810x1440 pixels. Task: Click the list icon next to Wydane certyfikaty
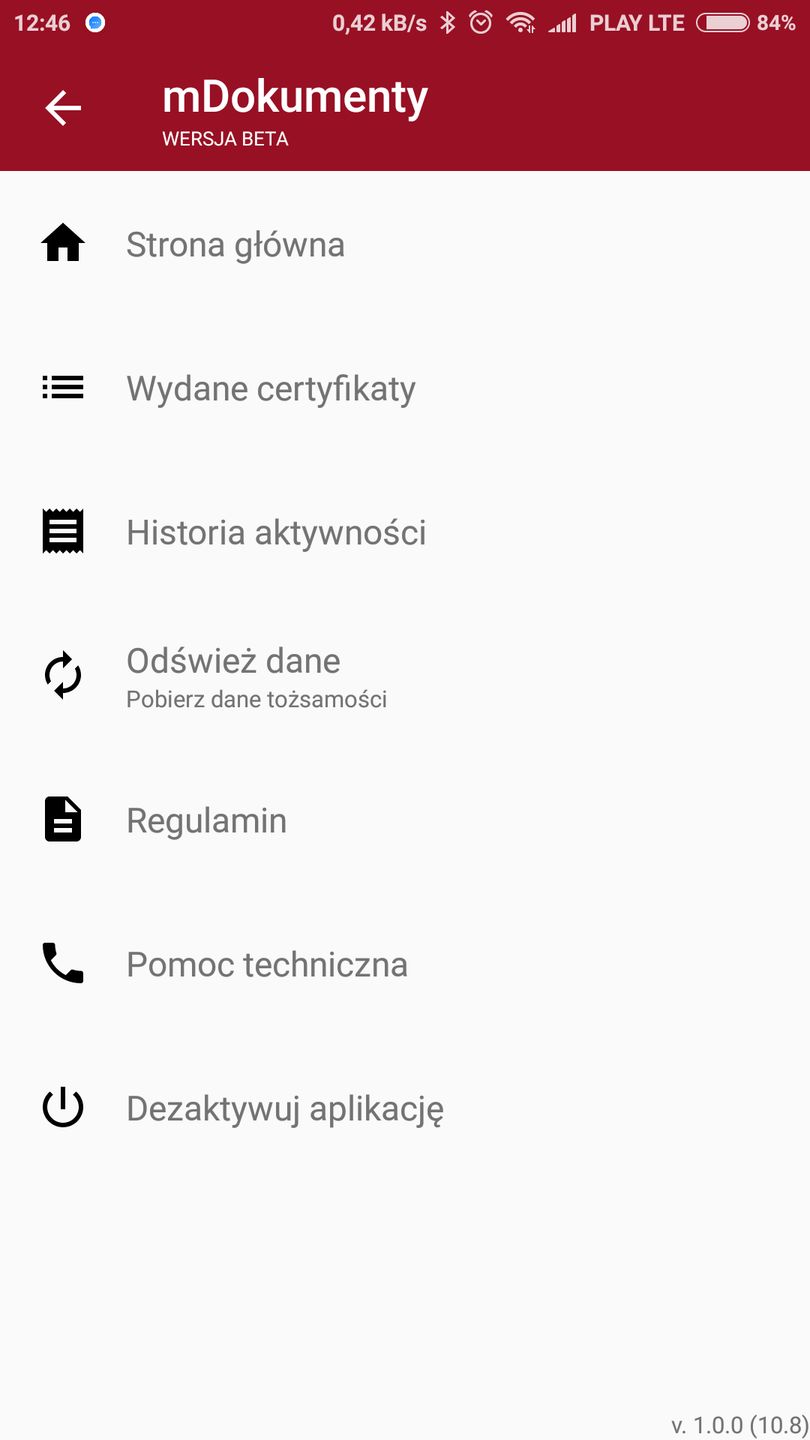click(x=62, y=388)
